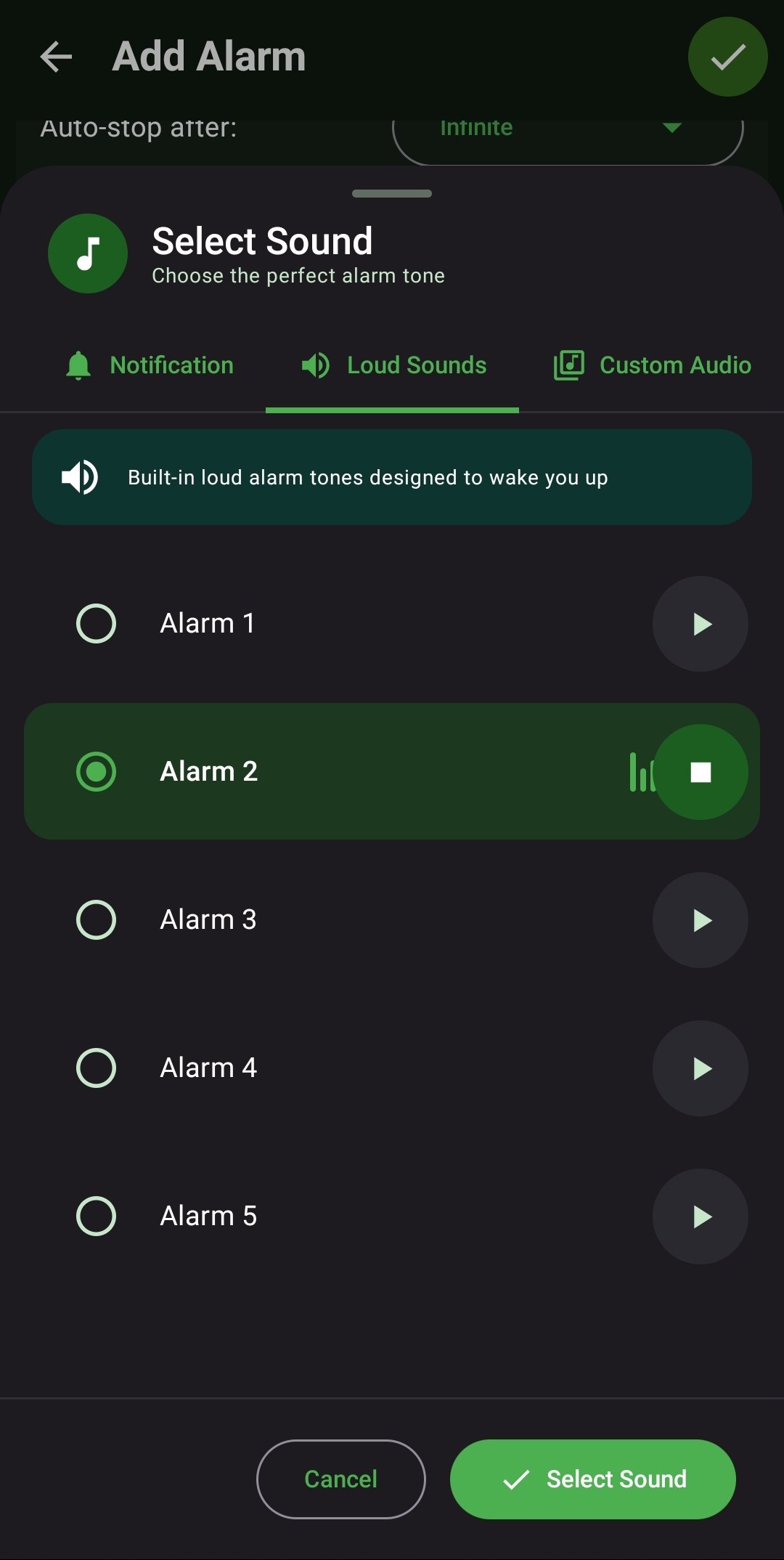Select the Alarm 5 option
This screenshot has width=784, height=1560.
[x=96, y=1216]
